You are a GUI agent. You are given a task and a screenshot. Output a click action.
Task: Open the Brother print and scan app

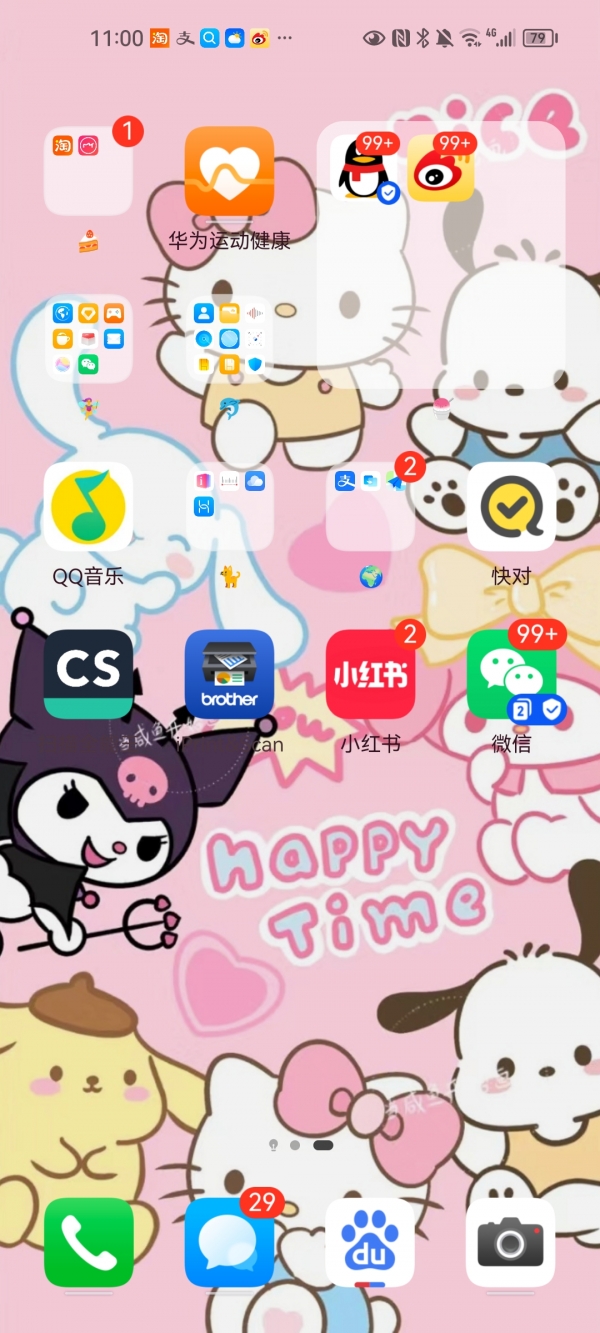(x=229, y=673)
